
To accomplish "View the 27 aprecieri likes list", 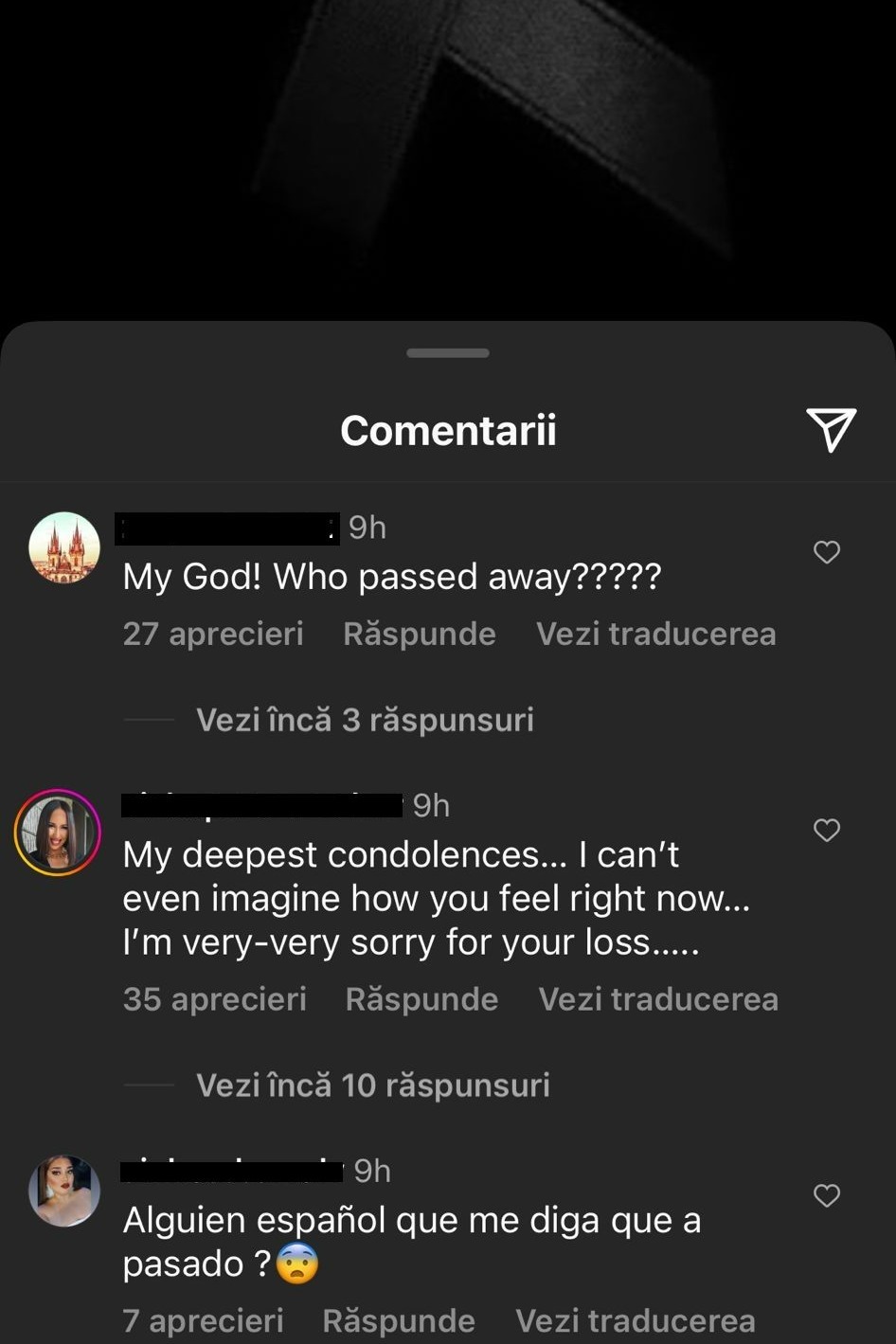I will (x=213, y=634).
